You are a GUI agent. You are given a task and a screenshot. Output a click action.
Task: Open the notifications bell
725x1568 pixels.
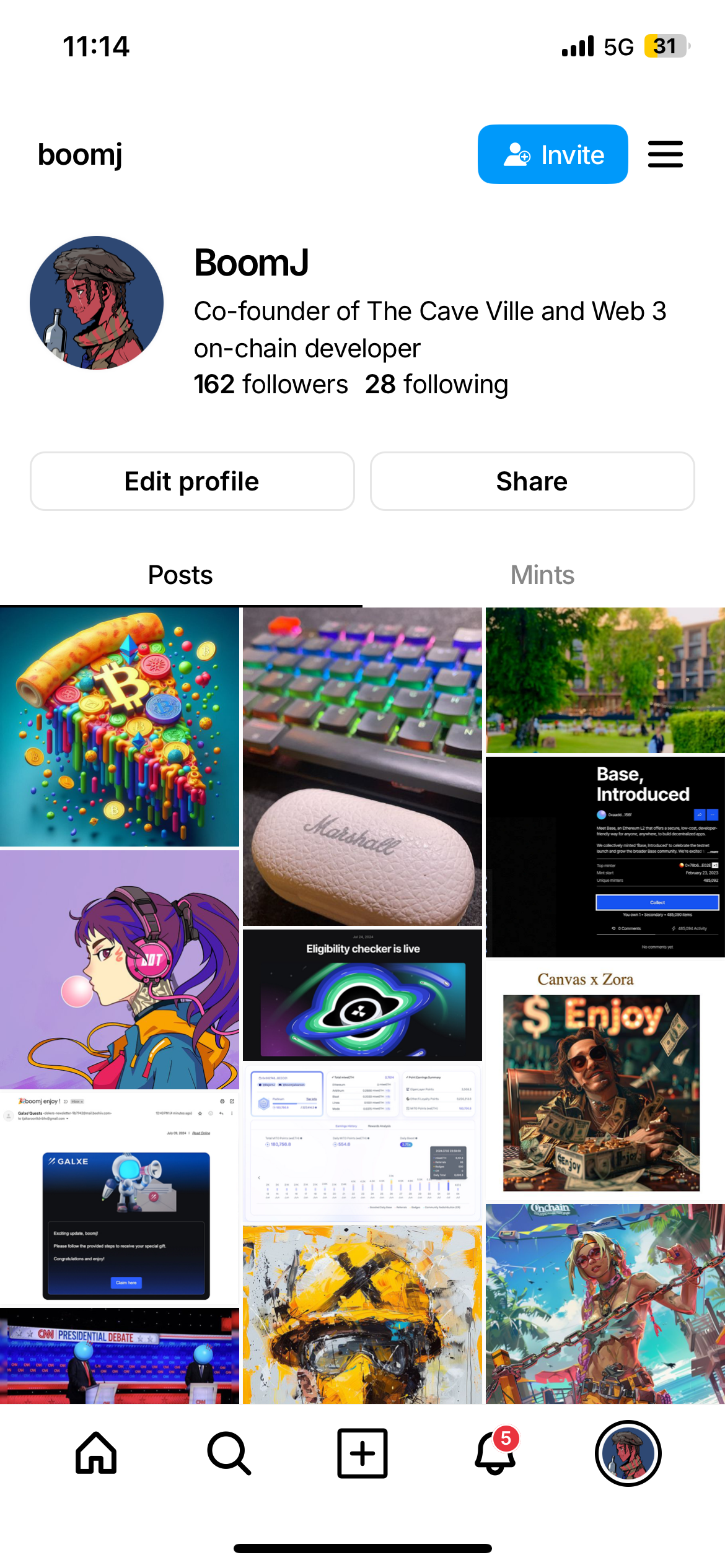click(496, 1453)
